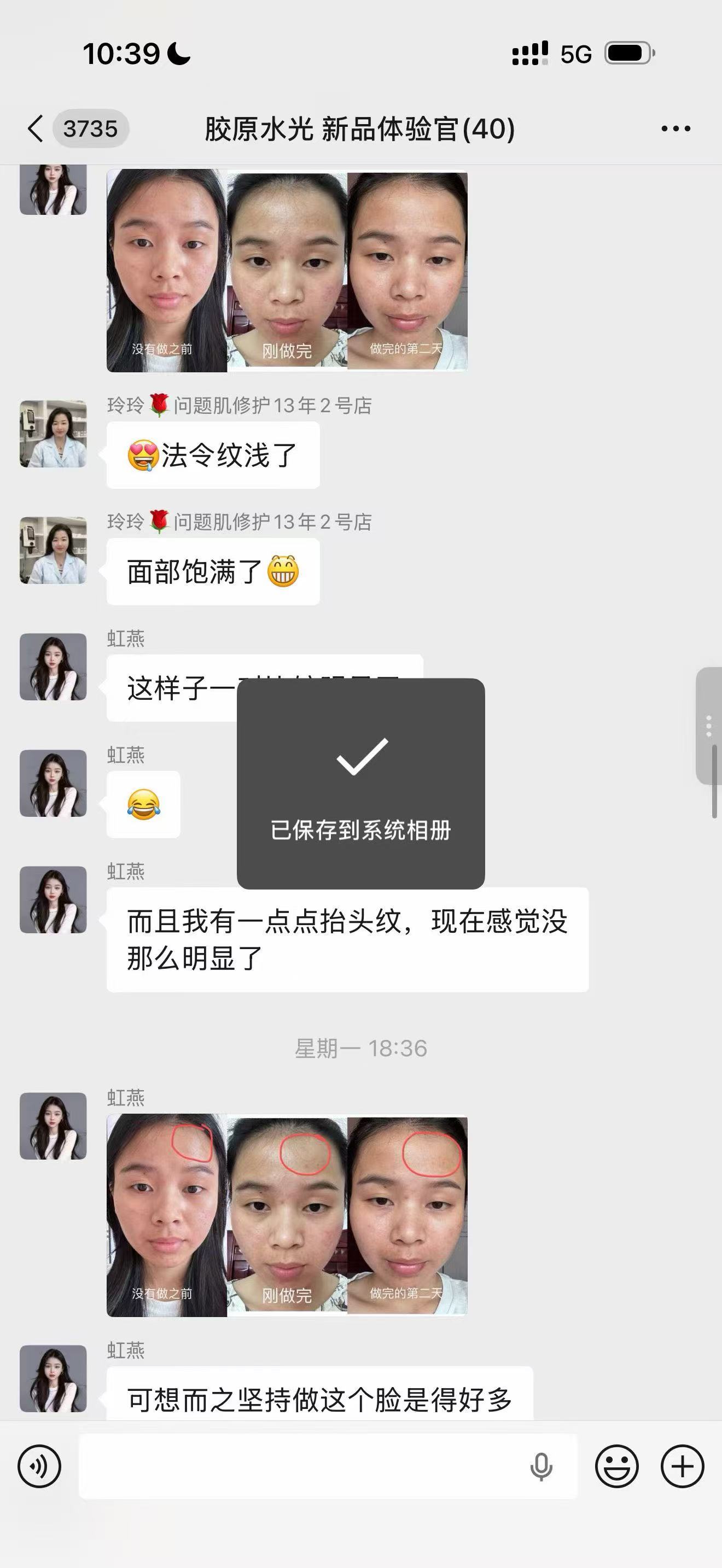Open 玲玲's avatar beside 面部饱满了

click(x=53, y=550)
